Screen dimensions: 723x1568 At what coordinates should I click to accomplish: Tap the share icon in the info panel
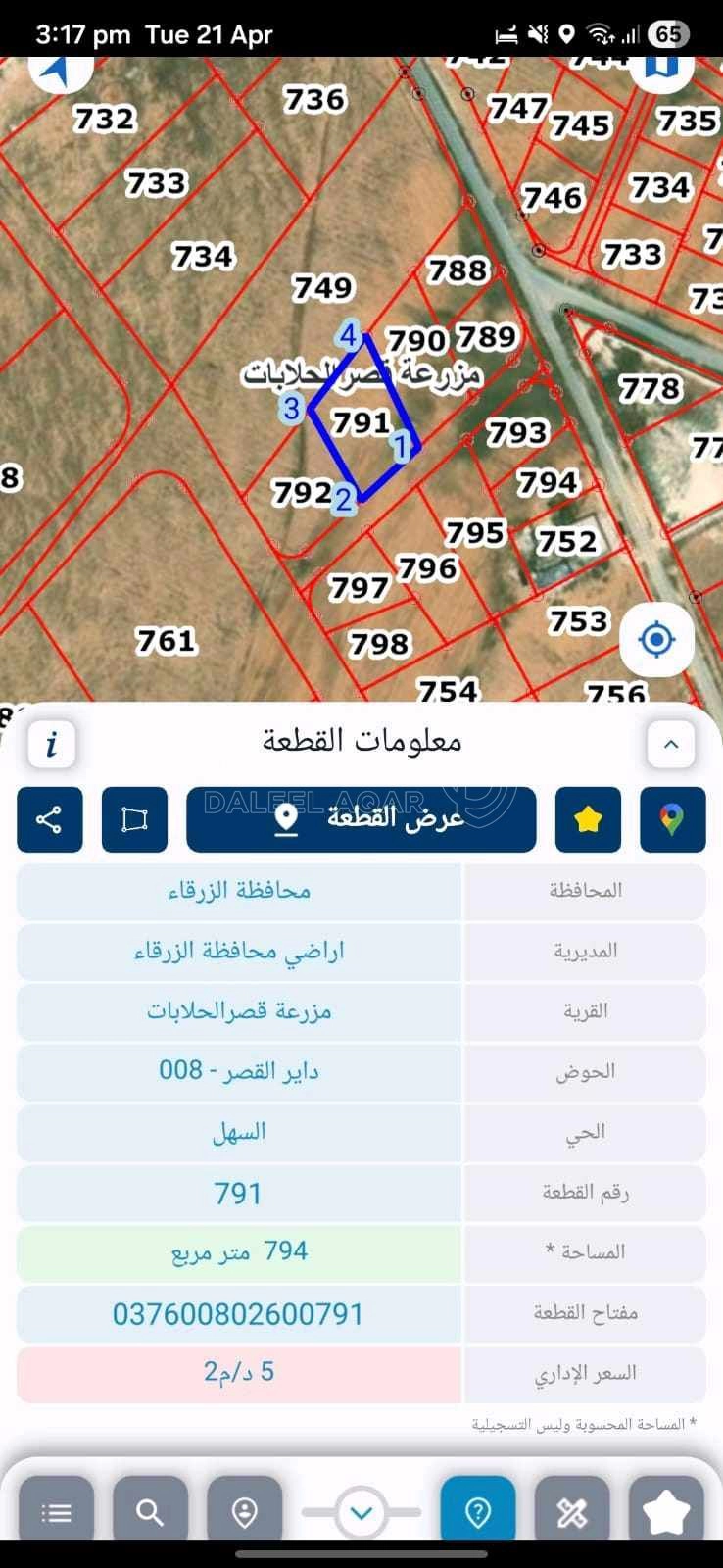click(x=49, y=819)
